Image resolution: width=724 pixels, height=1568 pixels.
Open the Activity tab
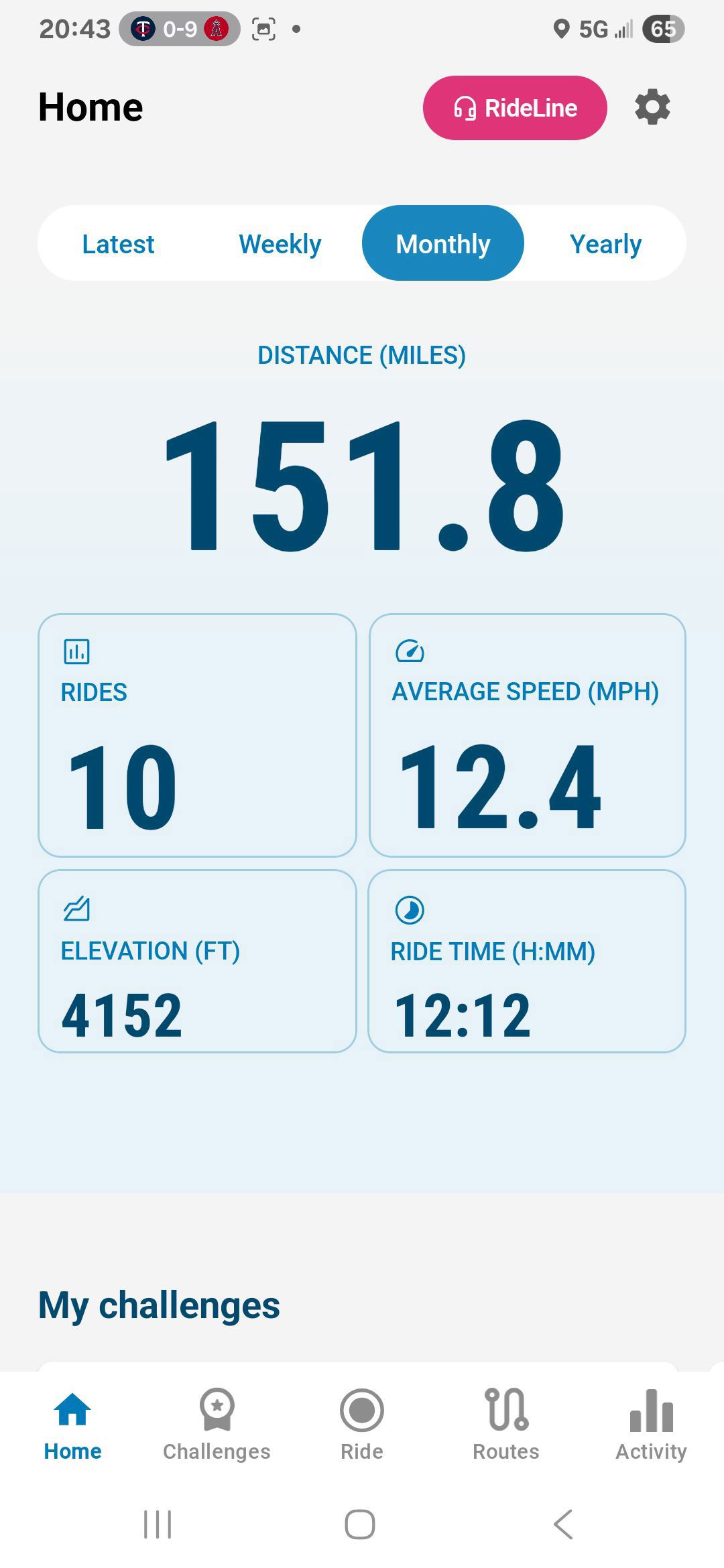click(x=651, y=1425)
